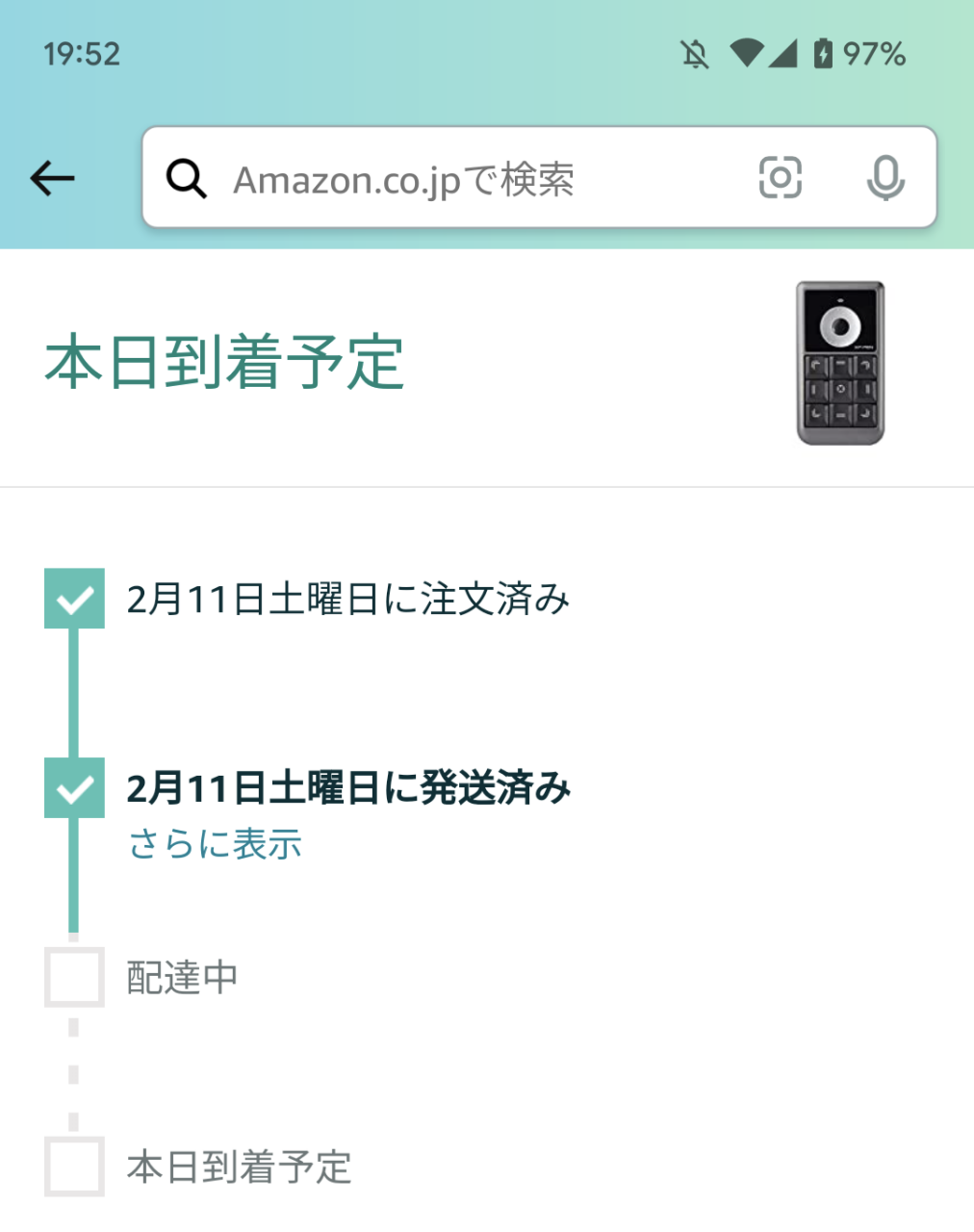Tap the さらに表示 link for shipping details
The width and height of the screenshot is (974, 1232).
(x=216, y=844)
